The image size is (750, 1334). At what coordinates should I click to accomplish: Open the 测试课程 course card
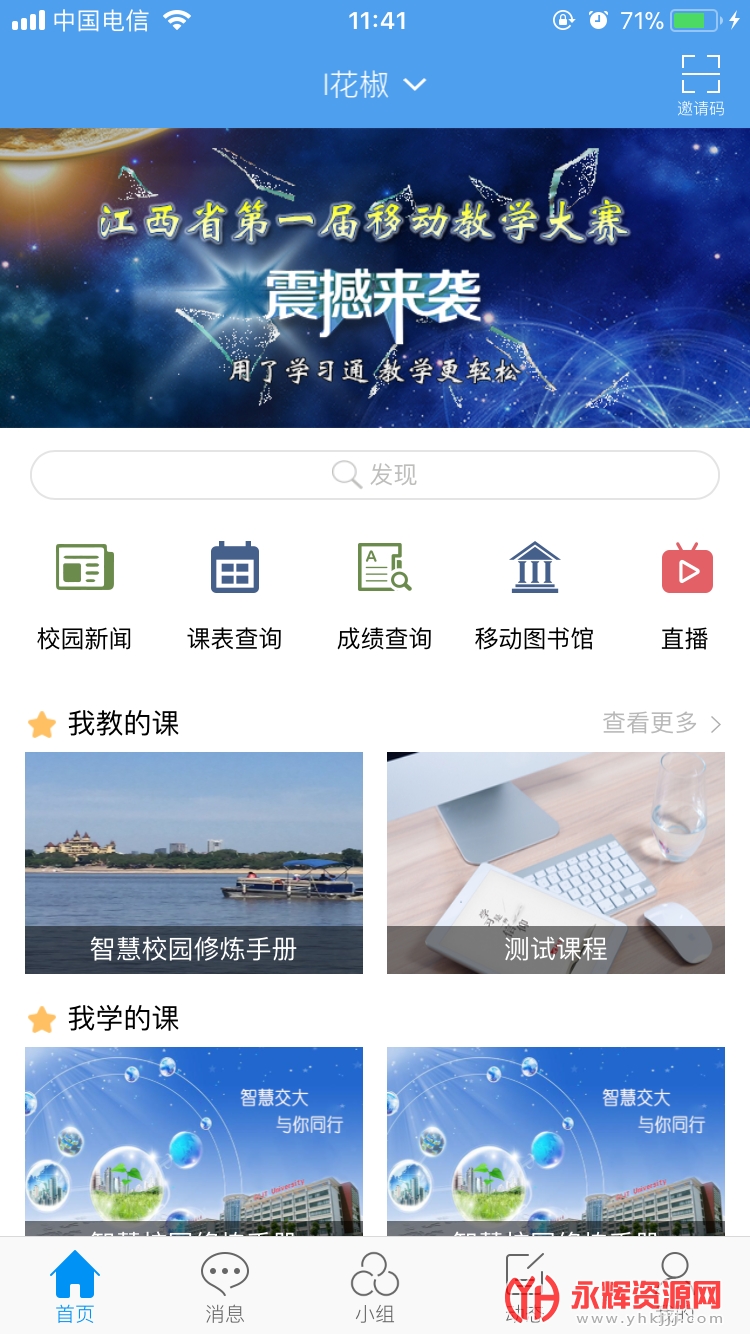(556, 862)
